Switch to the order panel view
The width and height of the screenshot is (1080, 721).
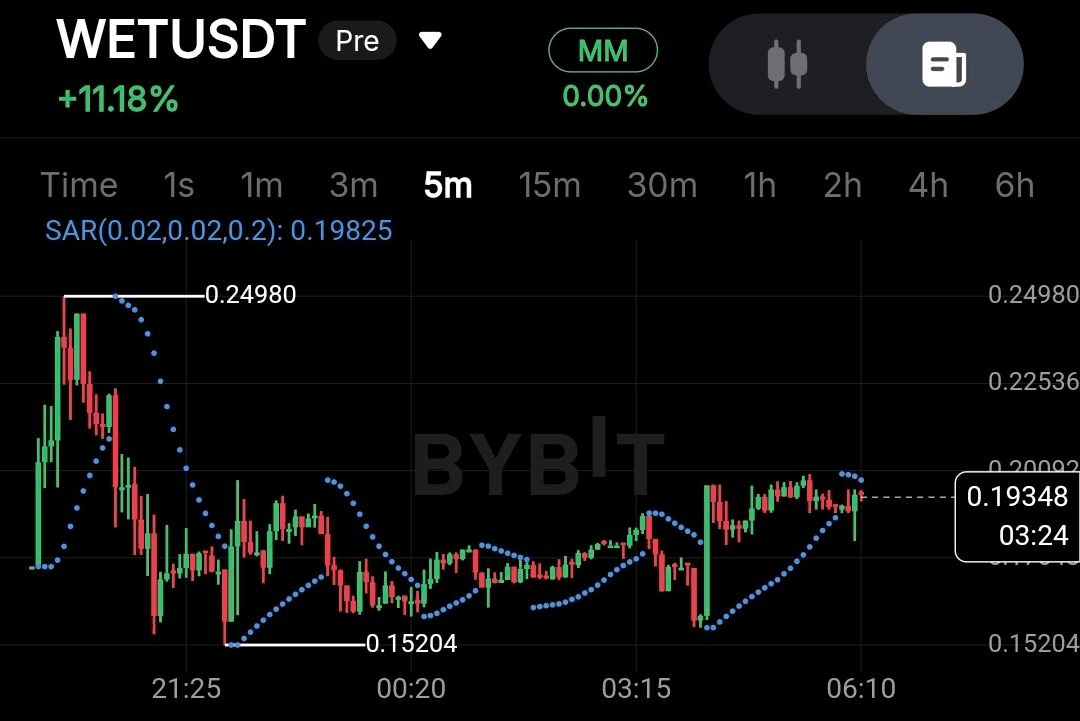[x=943, y=65]
